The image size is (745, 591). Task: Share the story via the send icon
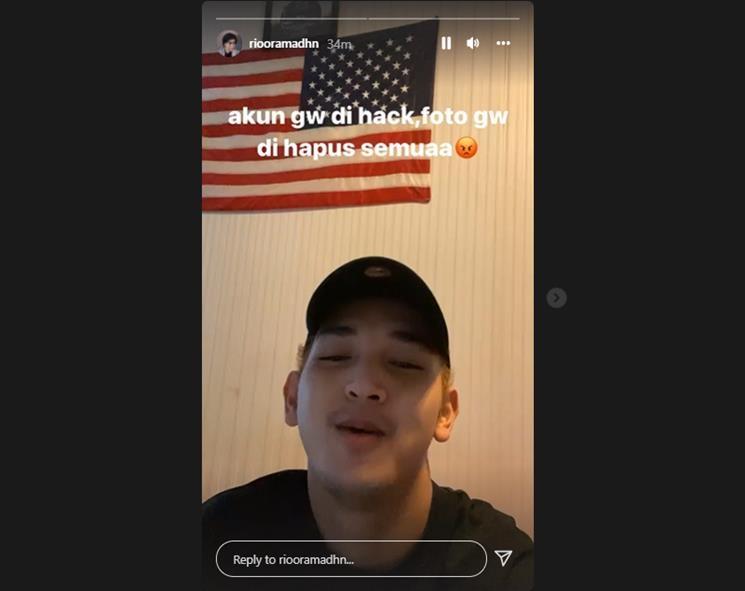(x=504, y=558)
